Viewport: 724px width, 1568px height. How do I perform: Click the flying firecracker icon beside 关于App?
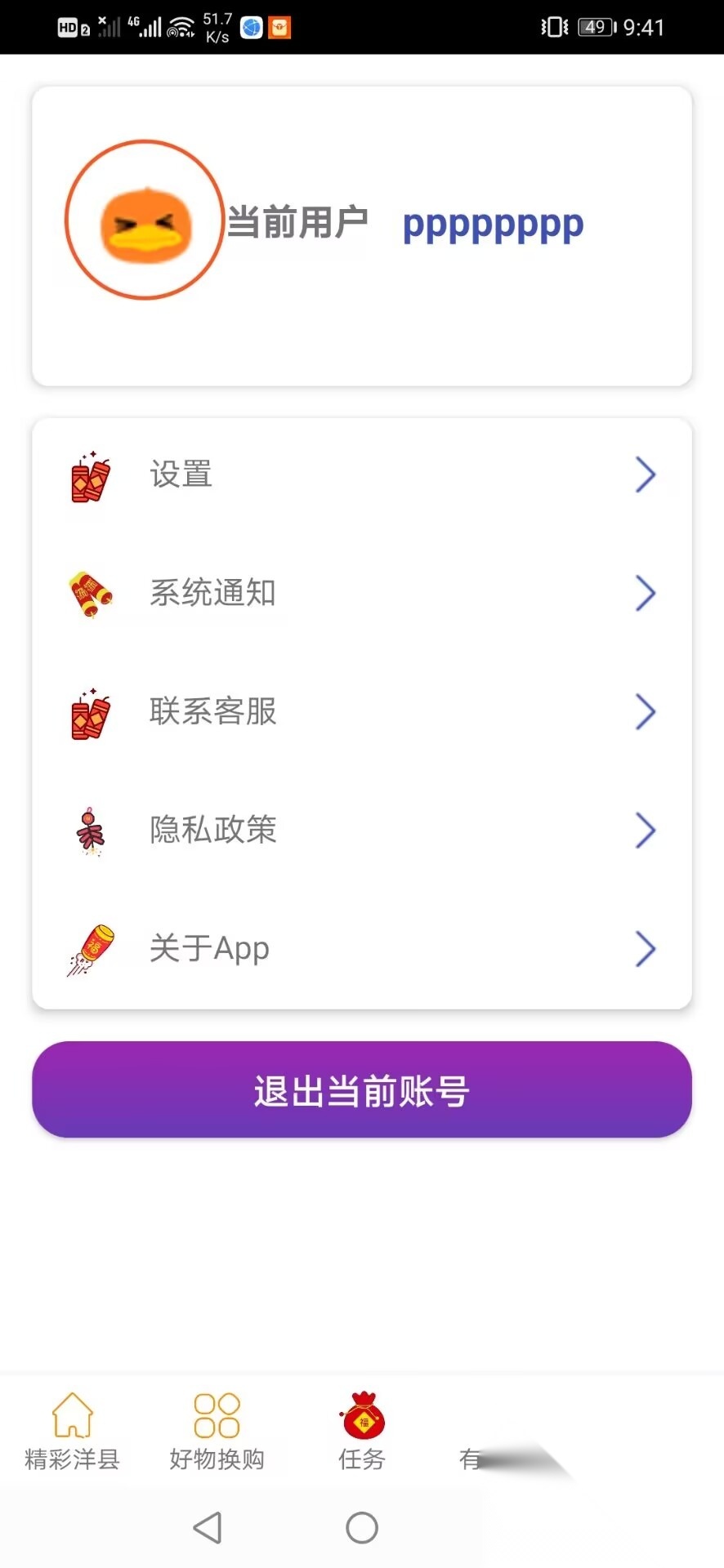tap(90, 949)
